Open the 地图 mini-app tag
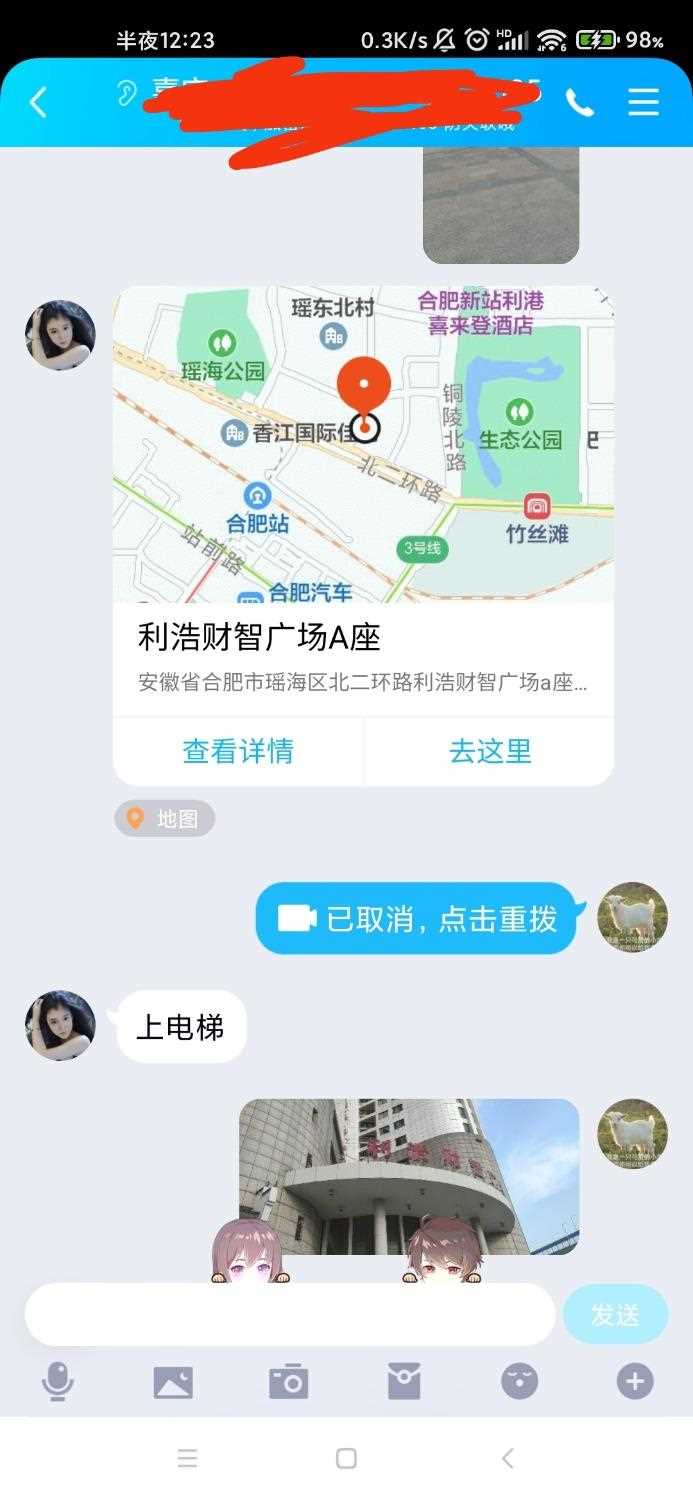This screenshot has height=1500, width=693. 164,819
